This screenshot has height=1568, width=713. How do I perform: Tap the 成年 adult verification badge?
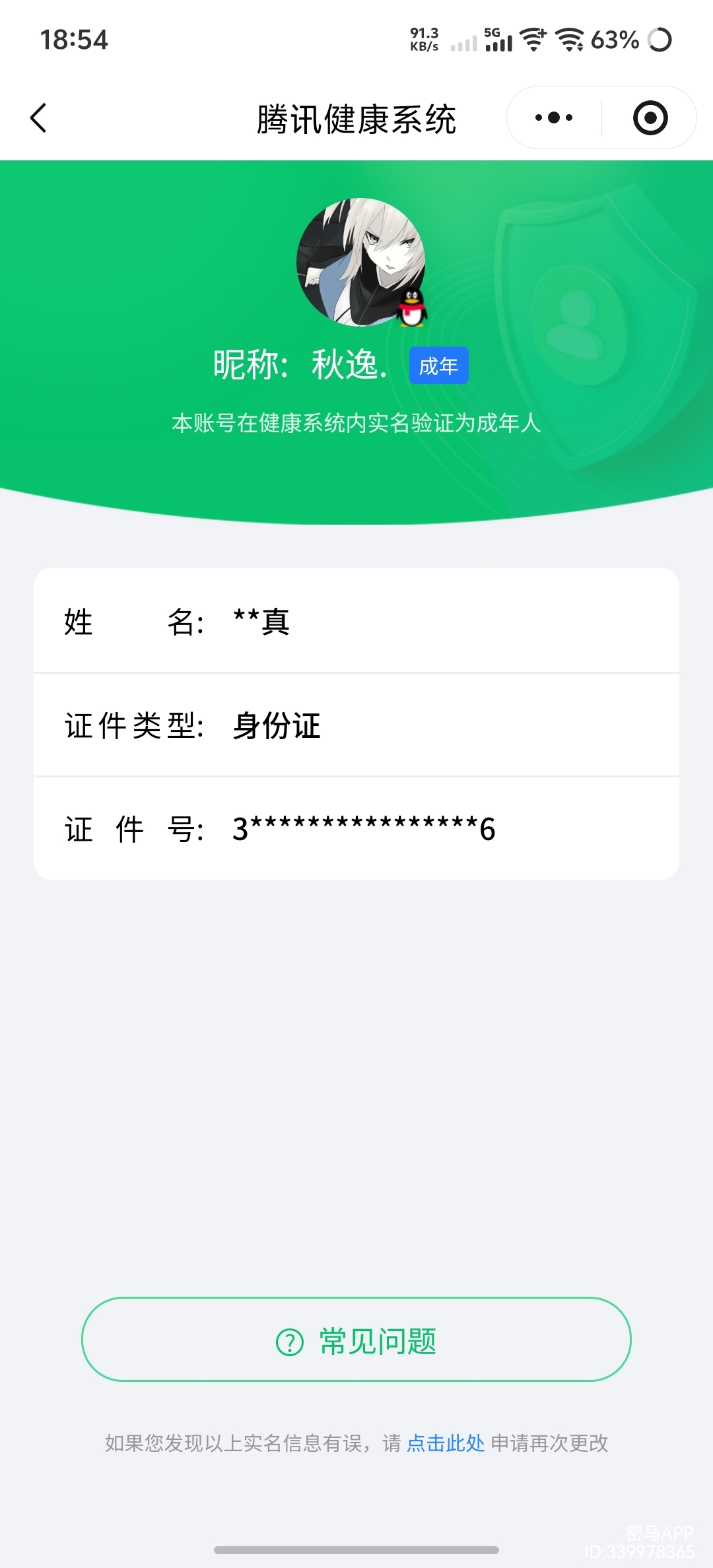[x=438, y=365]
